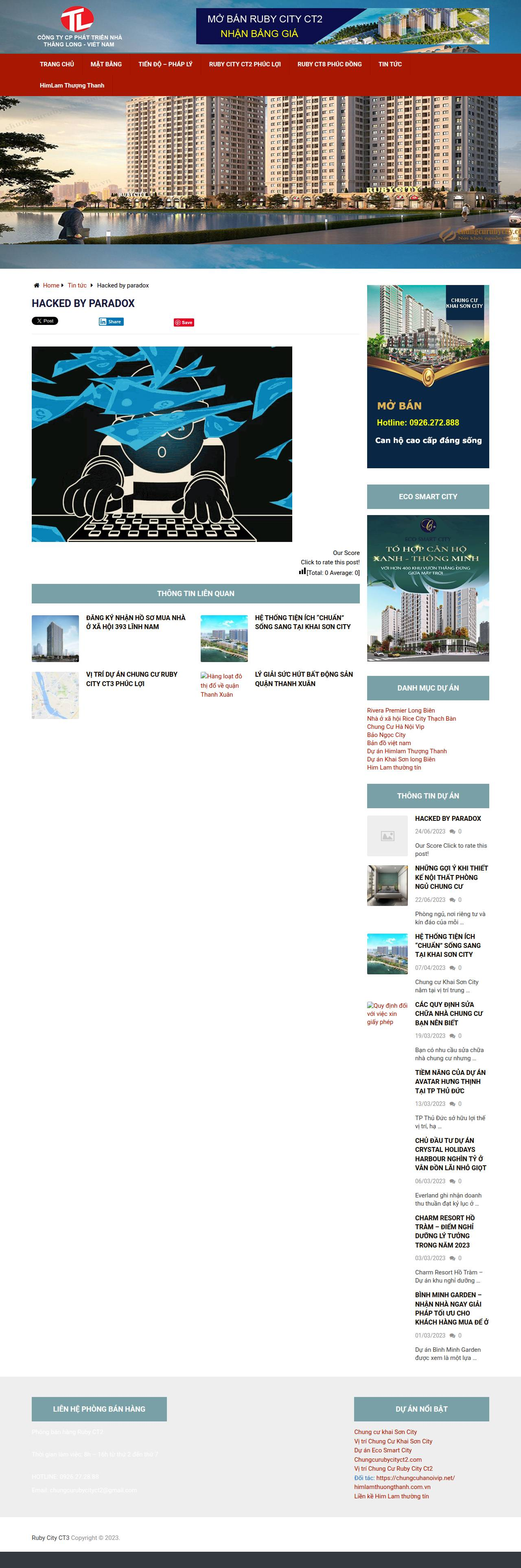Go to MẶT BẰNG page

coord(106,64)
